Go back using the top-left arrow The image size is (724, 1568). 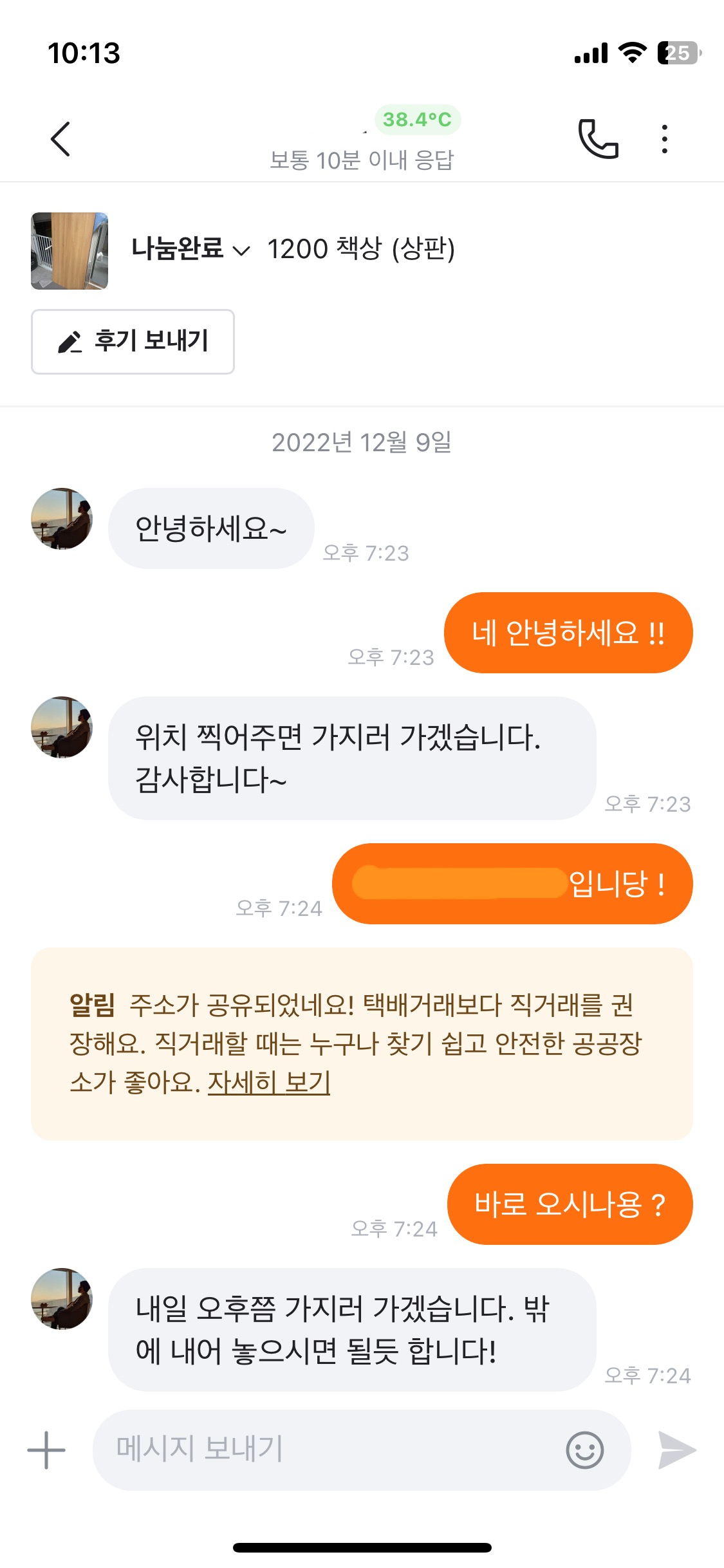click(x=60, y=139)
